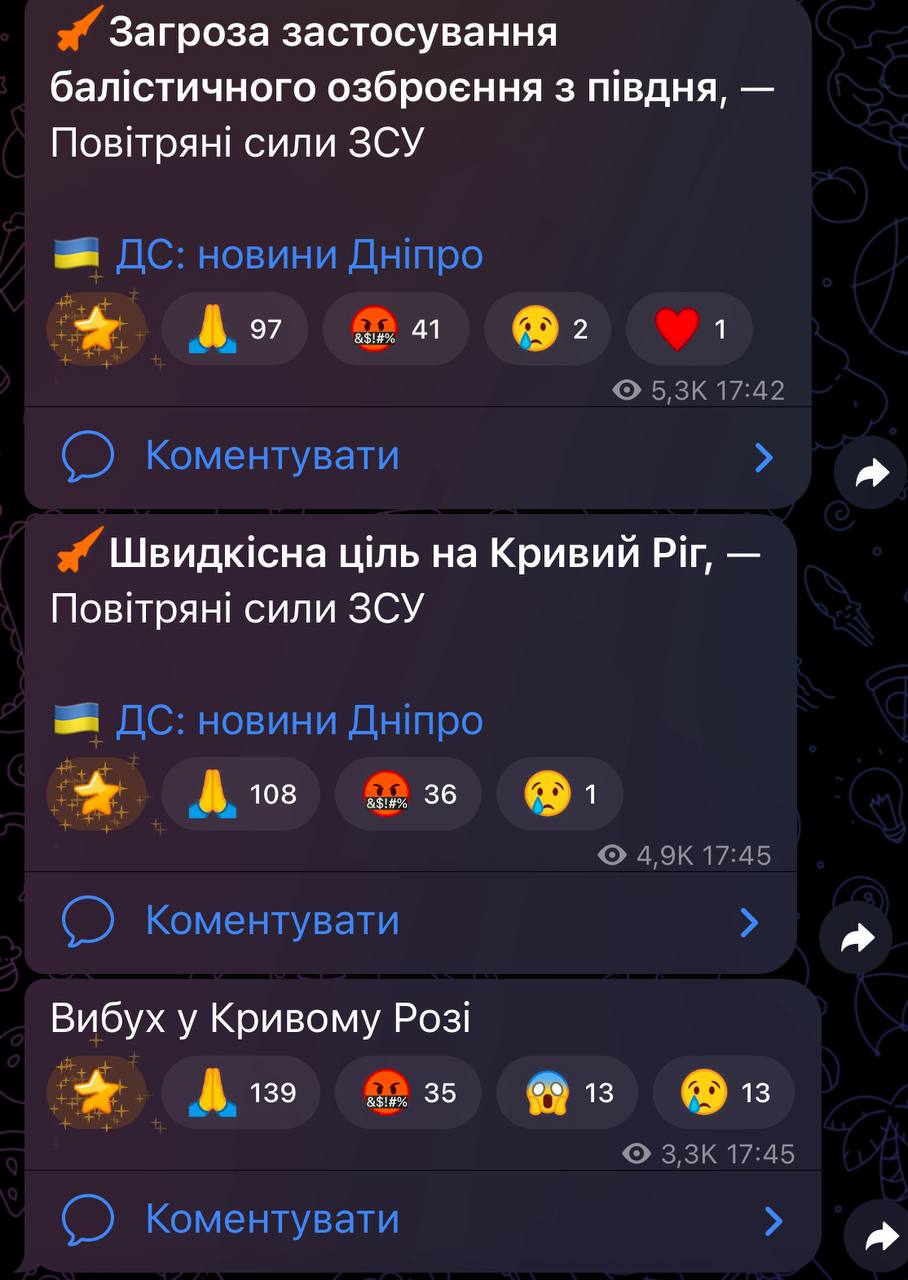
Task: Tap the star reaction on the Вибух post
Action: (x=97, y=1093)
